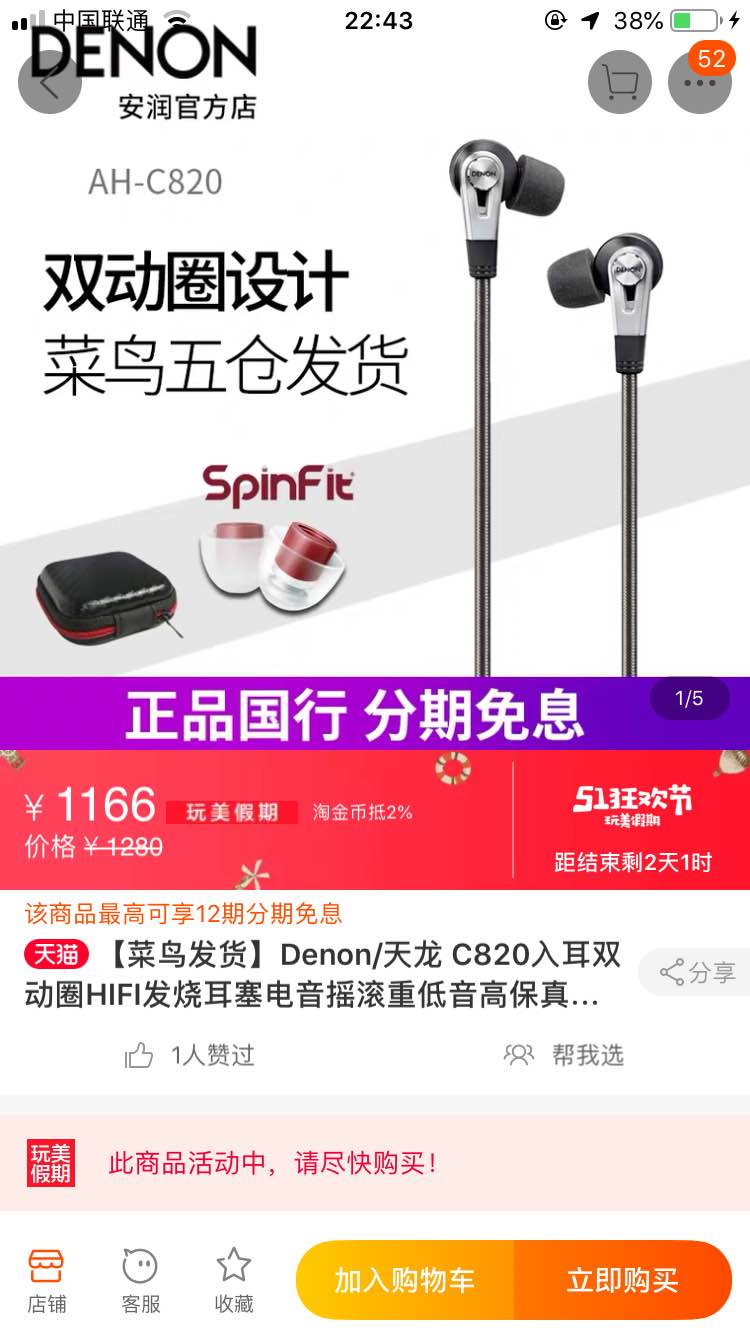Open the three-dot more options menu
The height and width of the screenshot is (1334, 750).
pyautogui.click(x=700, y=82)
